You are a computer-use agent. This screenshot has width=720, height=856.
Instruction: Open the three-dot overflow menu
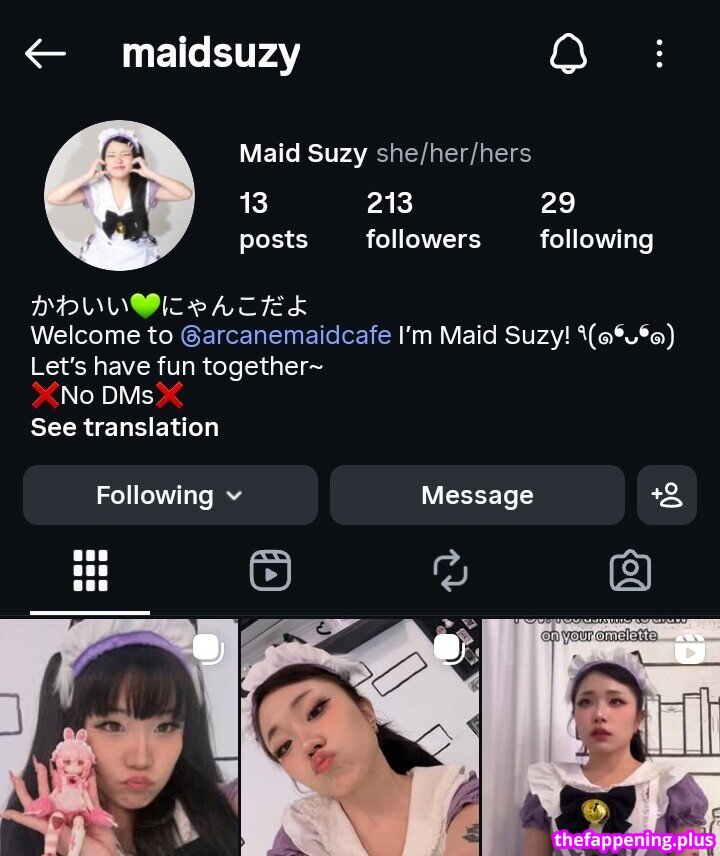pyautogui.click(x=659, y=54)
